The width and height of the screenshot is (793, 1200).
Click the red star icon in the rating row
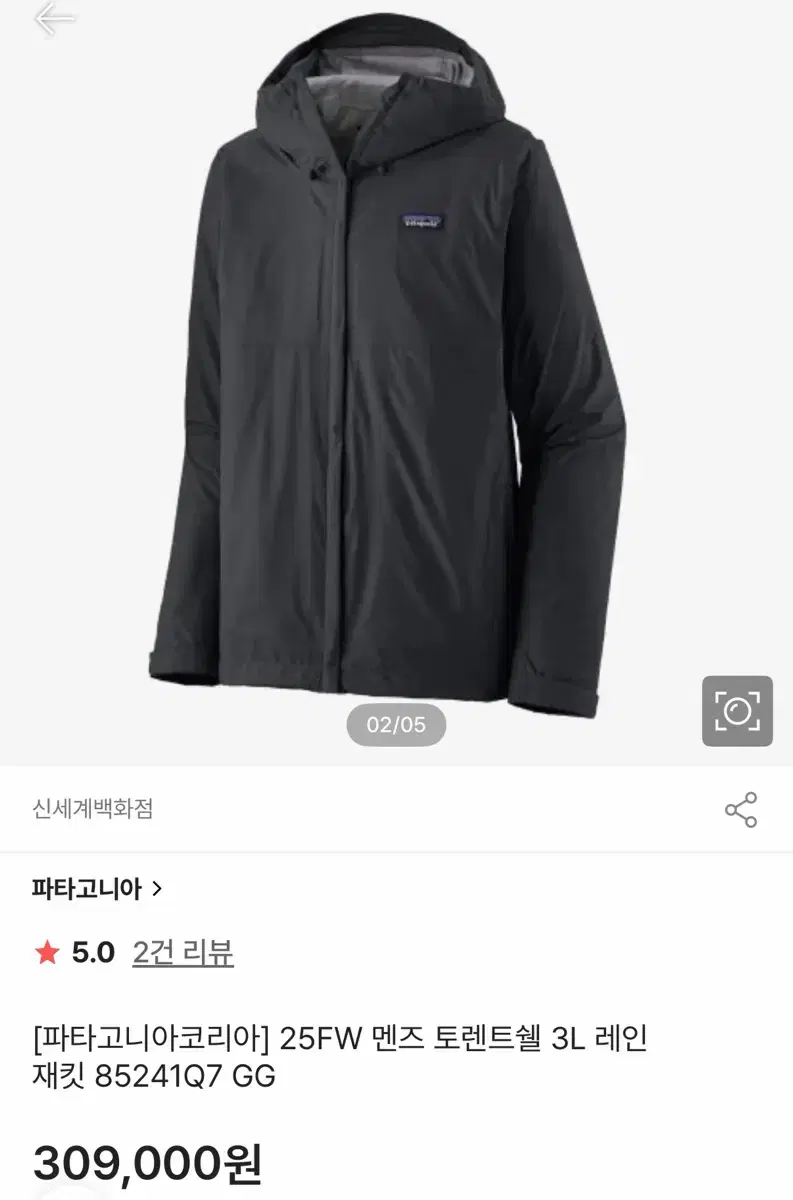pos(44,955)
